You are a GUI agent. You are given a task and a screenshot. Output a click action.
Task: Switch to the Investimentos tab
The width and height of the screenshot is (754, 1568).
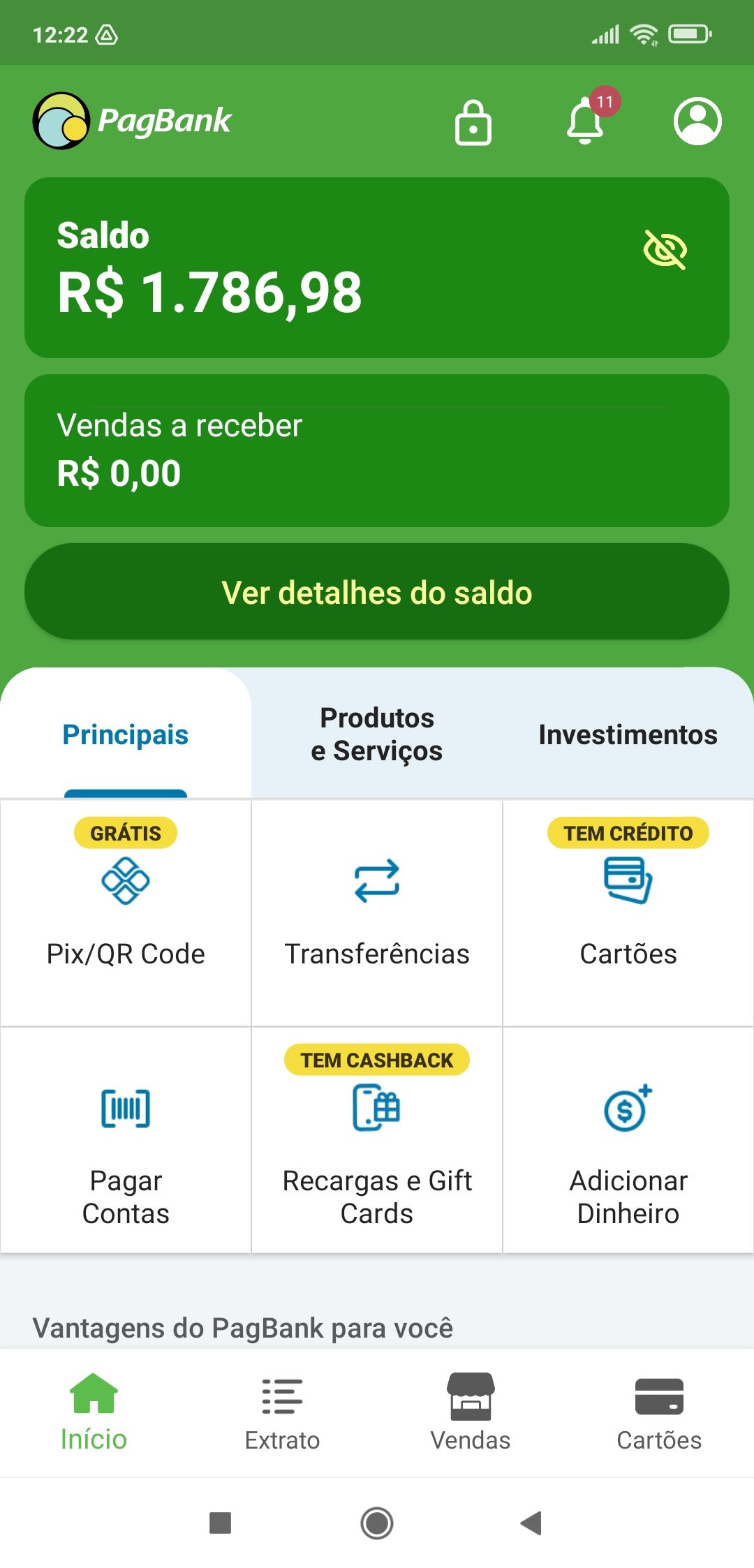[x=628, y=734]
